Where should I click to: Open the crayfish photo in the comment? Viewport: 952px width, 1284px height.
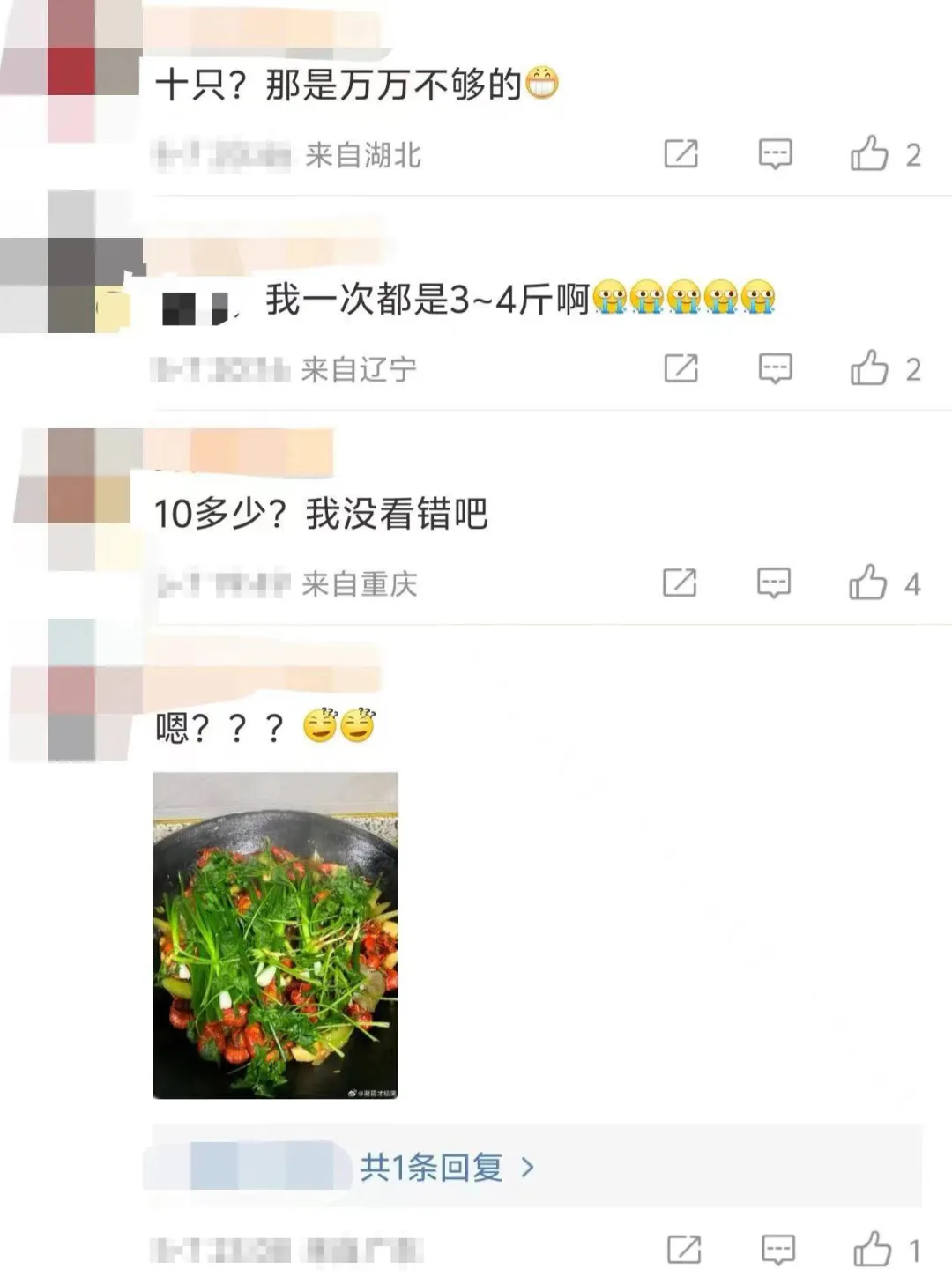click(276, 935)
